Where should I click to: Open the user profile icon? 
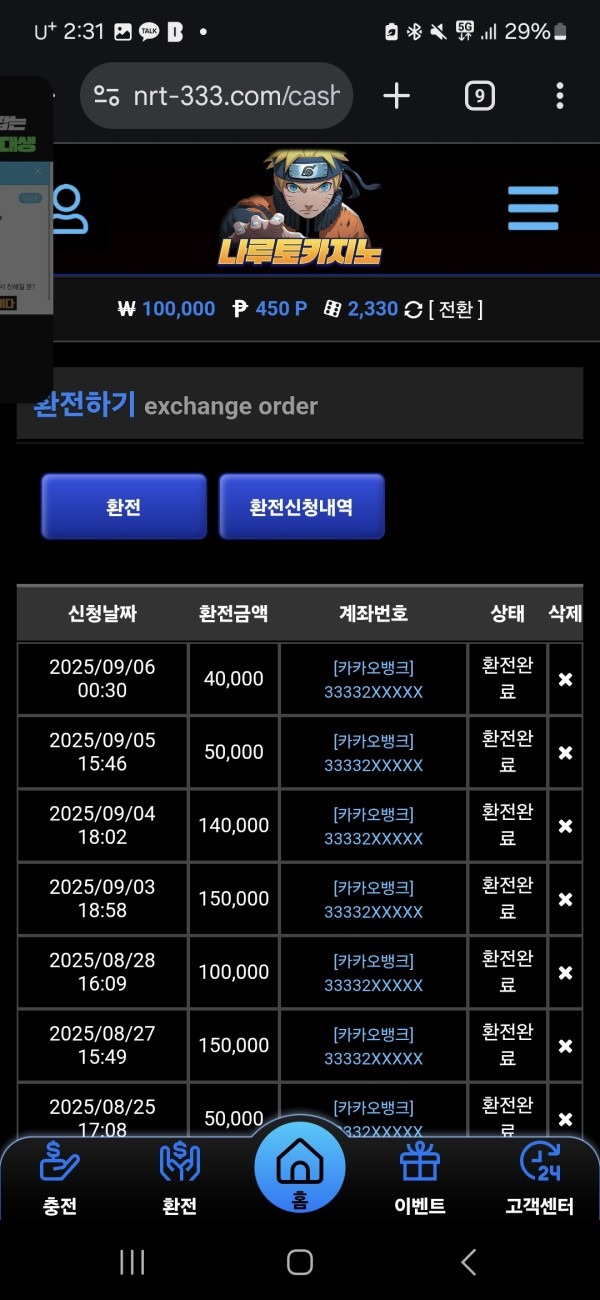[x=68, y=209]
